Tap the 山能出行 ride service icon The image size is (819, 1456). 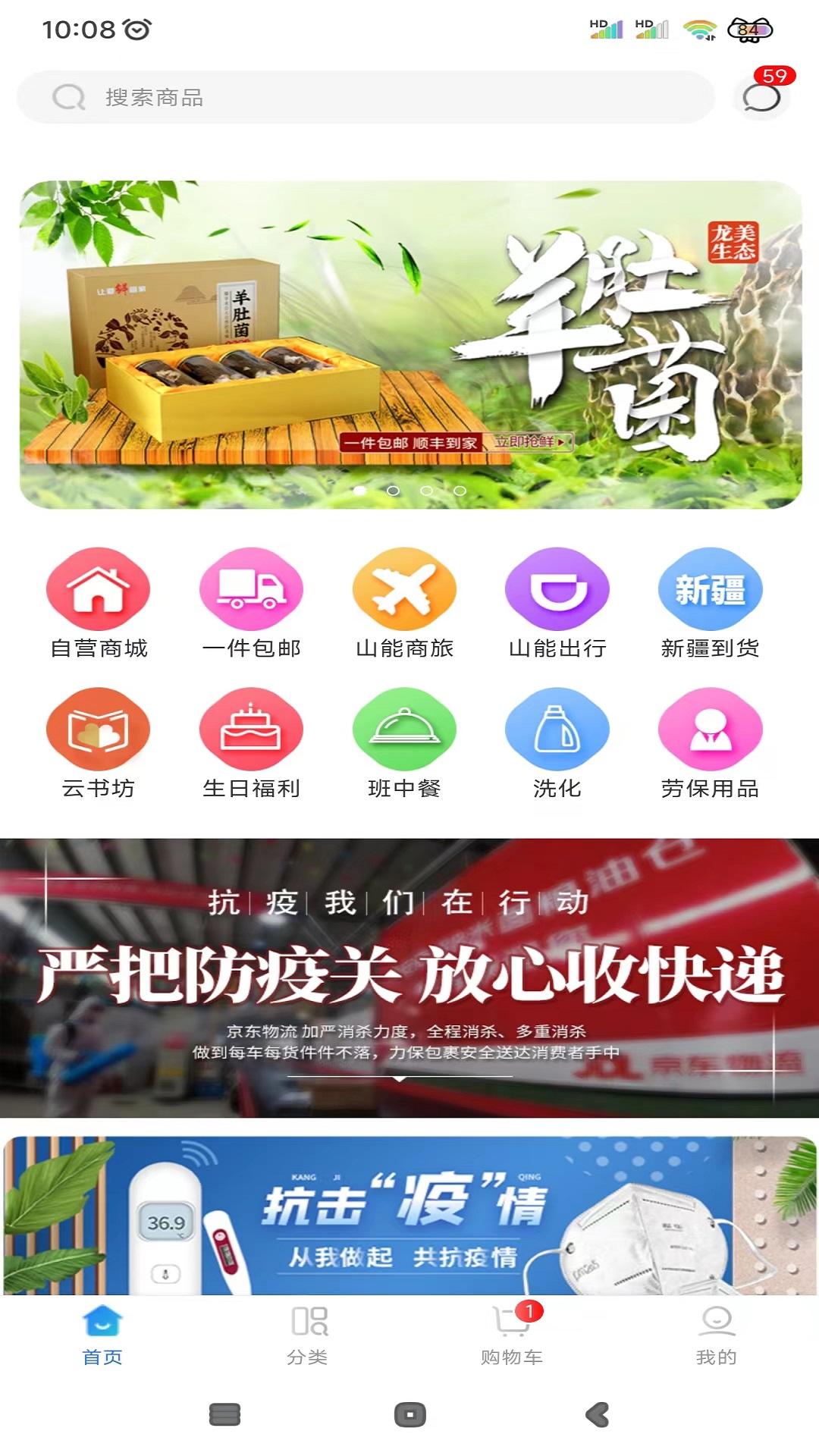coord(558,590)
